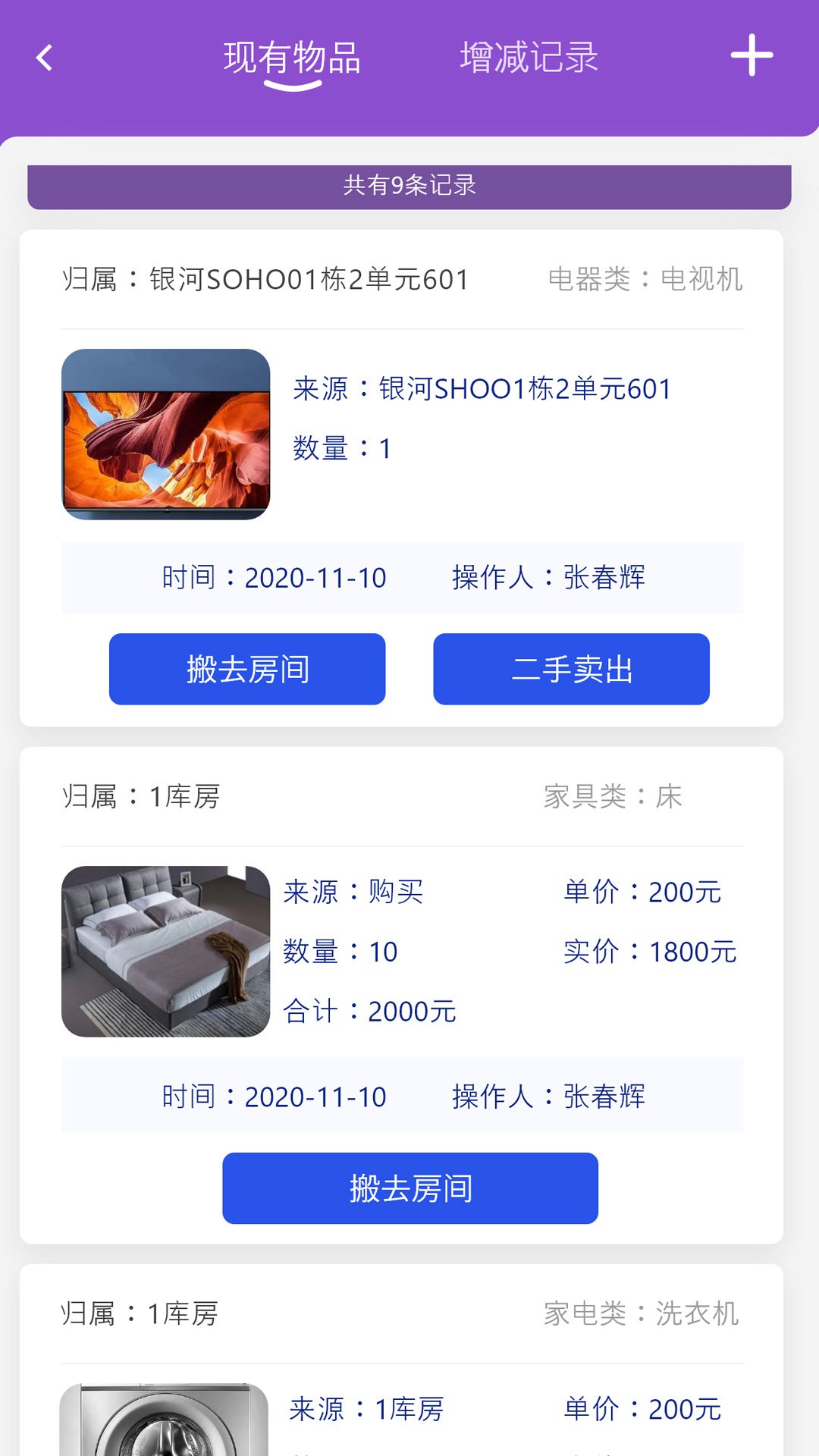
Task: Open the washing machine thumbnail
Action: tap(166, 1426)
